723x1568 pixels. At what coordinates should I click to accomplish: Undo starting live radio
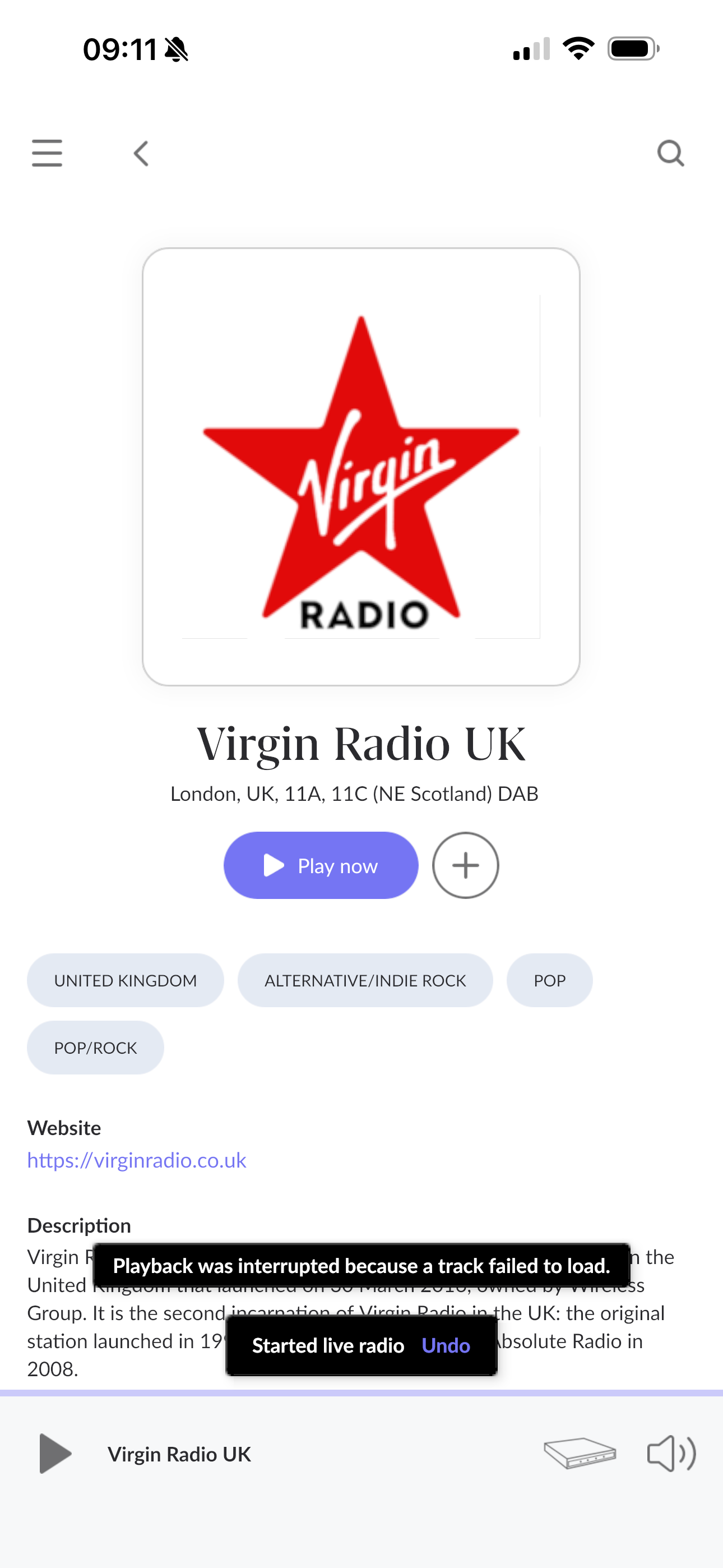click(x=446, y=1345)
